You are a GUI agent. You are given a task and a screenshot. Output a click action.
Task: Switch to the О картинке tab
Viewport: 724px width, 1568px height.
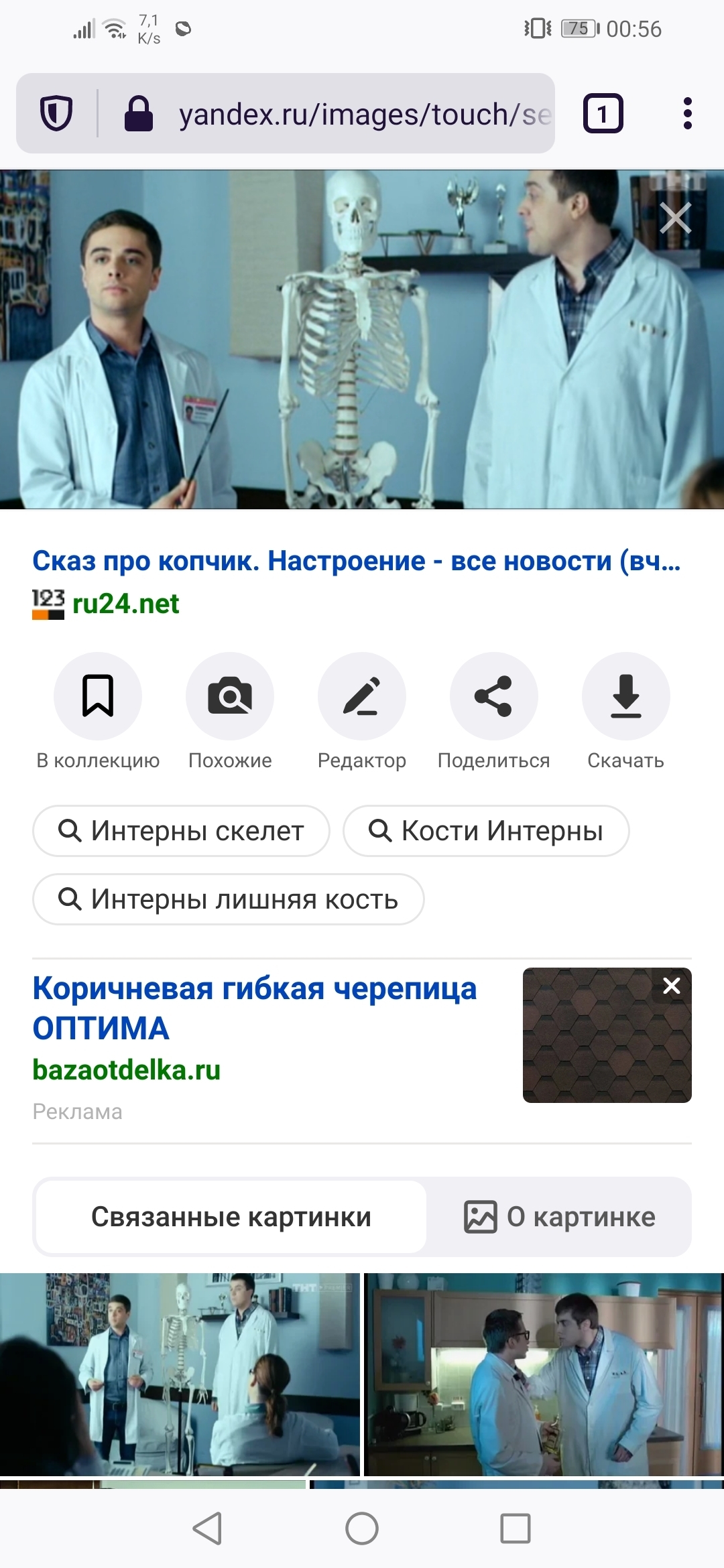[x=560, y=1217]
